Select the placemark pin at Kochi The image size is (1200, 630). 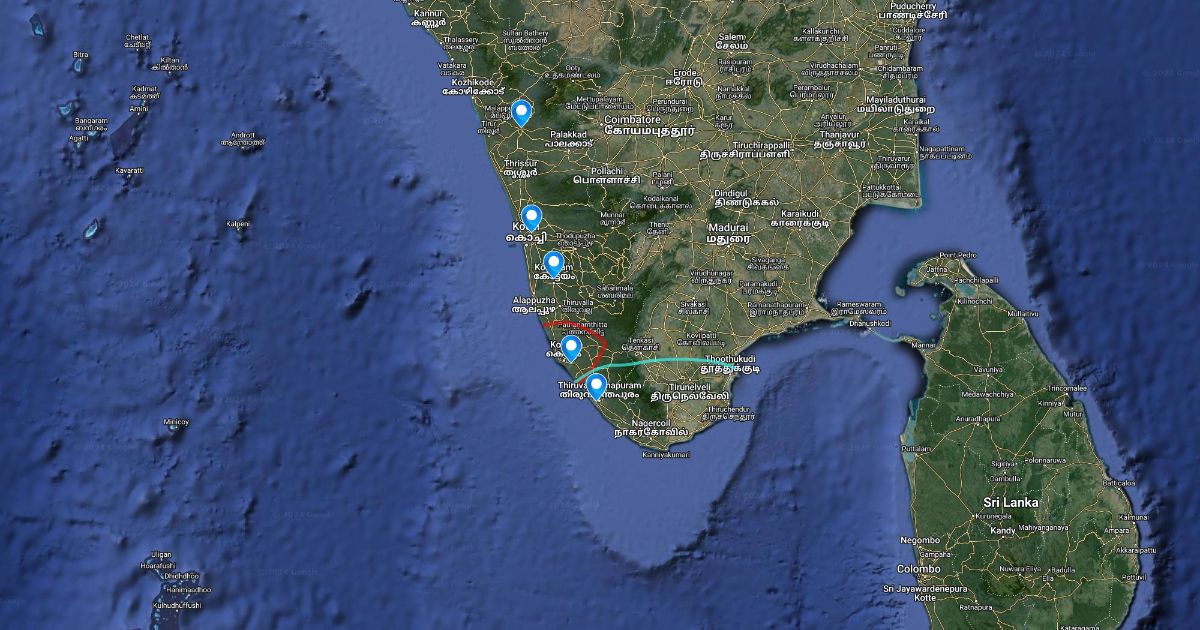coord(532,217)
